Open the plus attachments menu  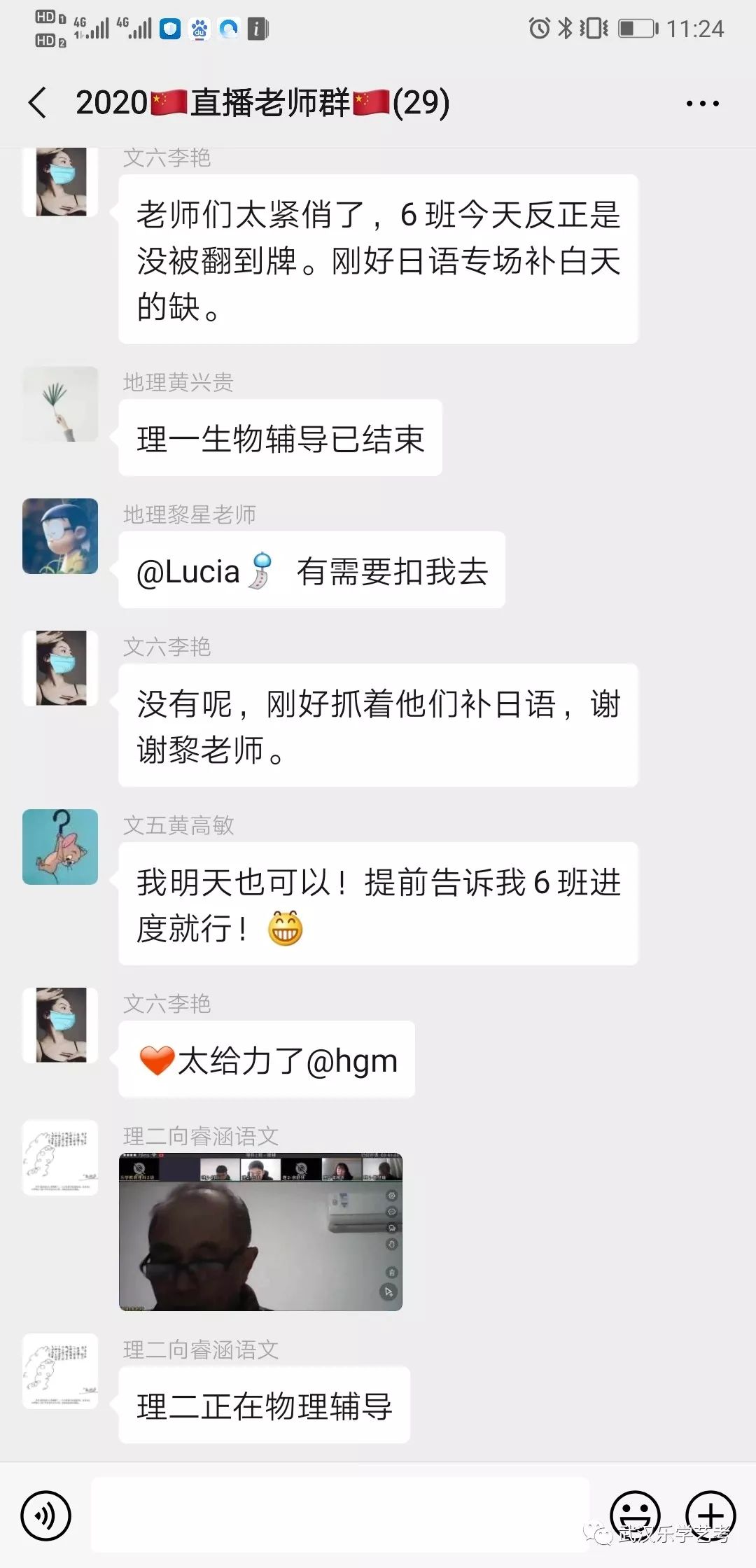coord(710,1515)
